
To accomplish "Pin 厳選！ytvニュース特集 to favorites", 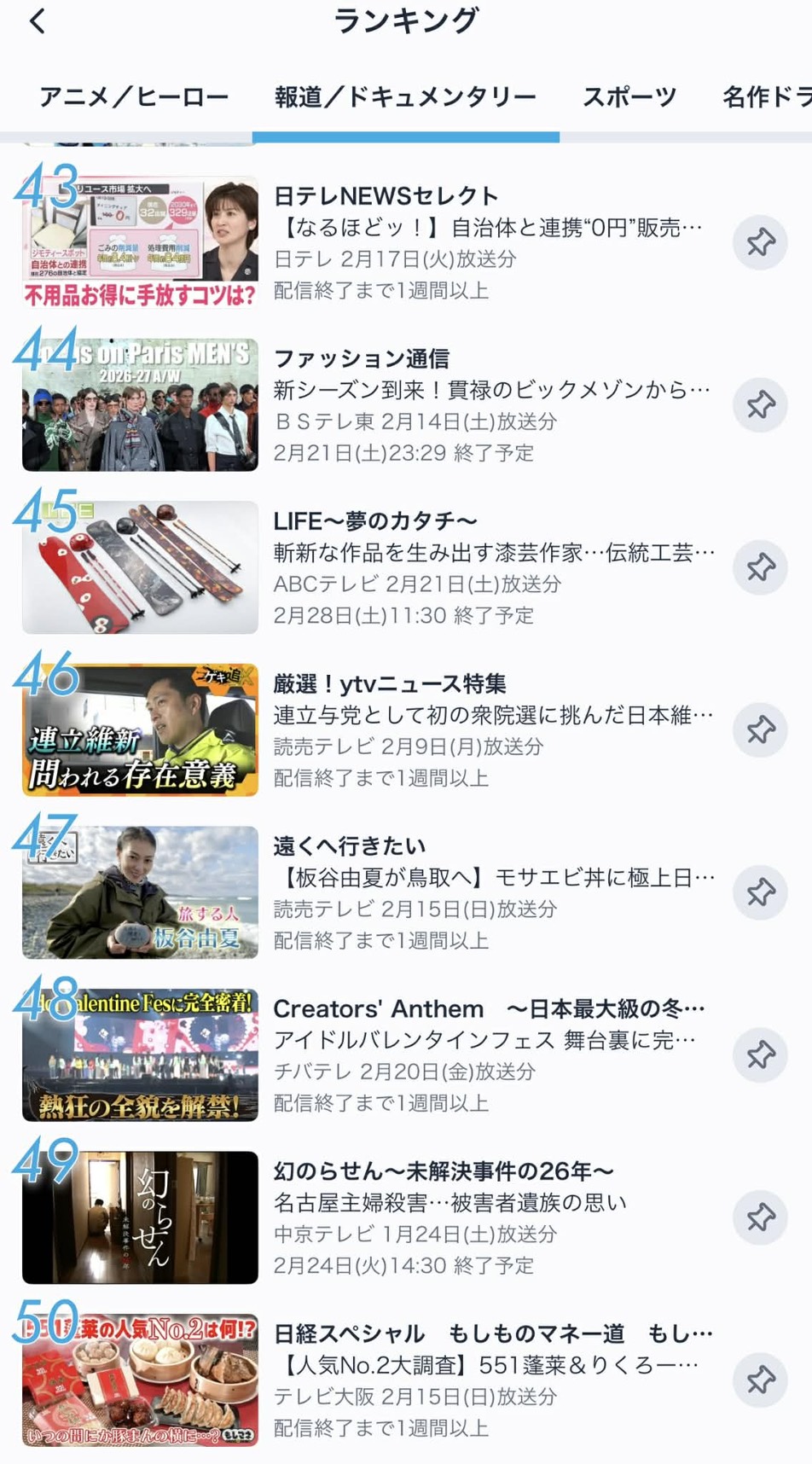I will pos(760,729).
